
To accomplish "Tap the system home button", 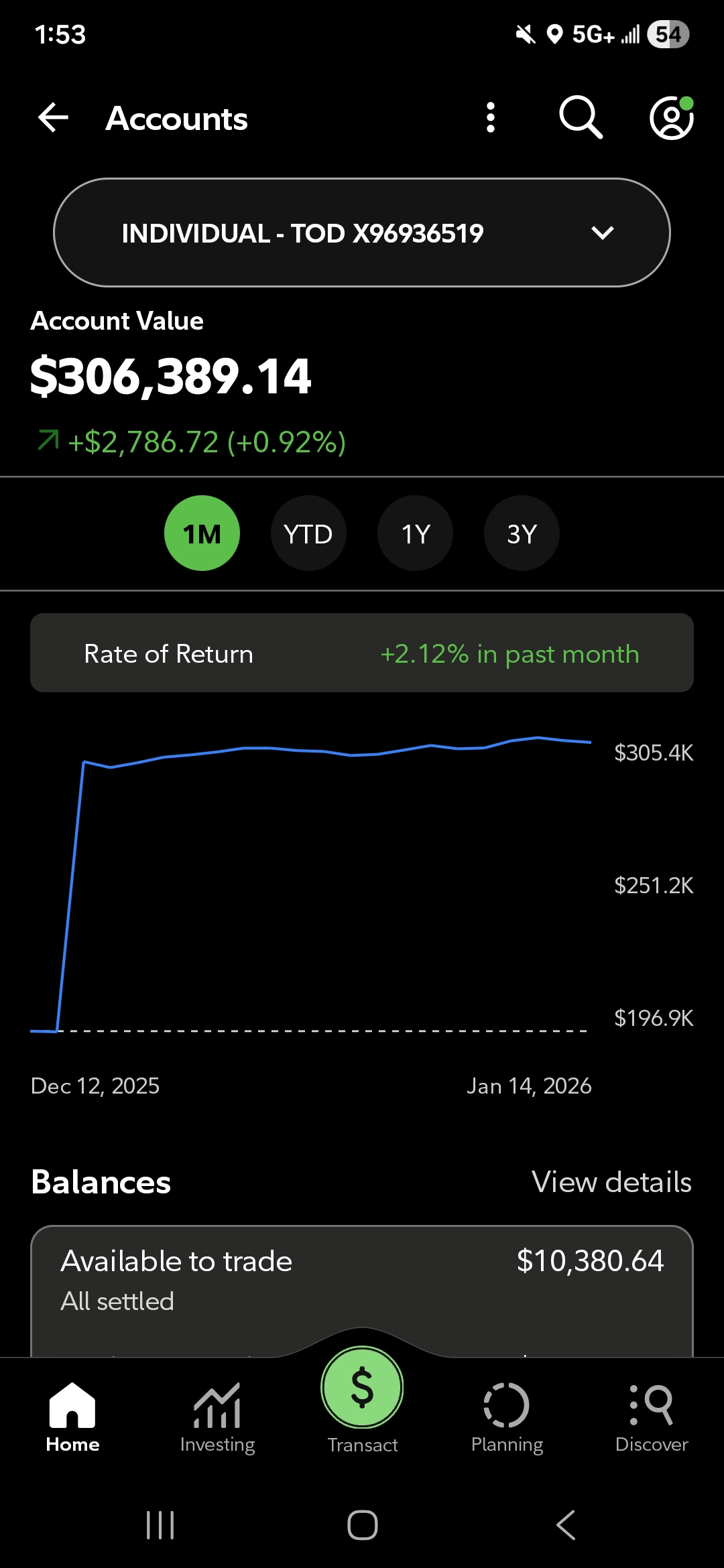I will point(362,1525).
